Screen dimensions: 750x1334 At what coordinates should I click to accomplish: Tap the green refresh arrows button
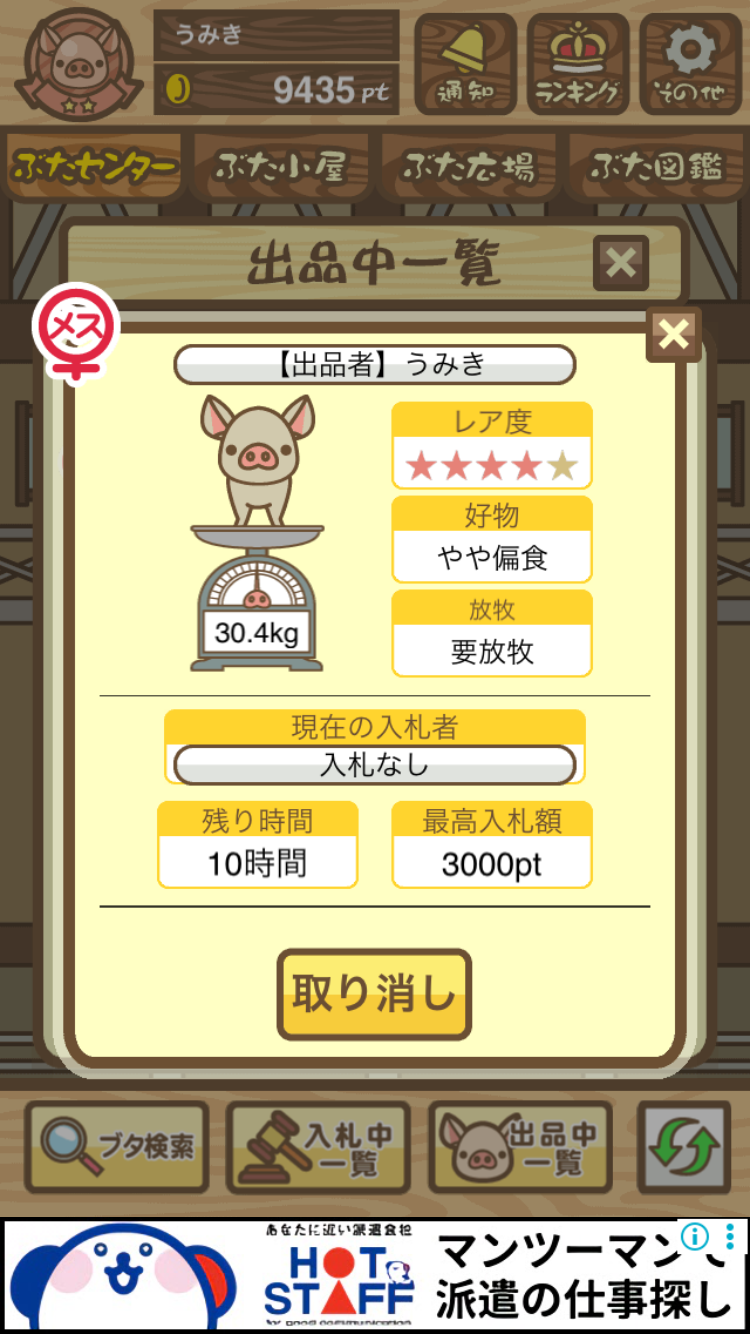pyautogui.click(x=685, y=1146)
